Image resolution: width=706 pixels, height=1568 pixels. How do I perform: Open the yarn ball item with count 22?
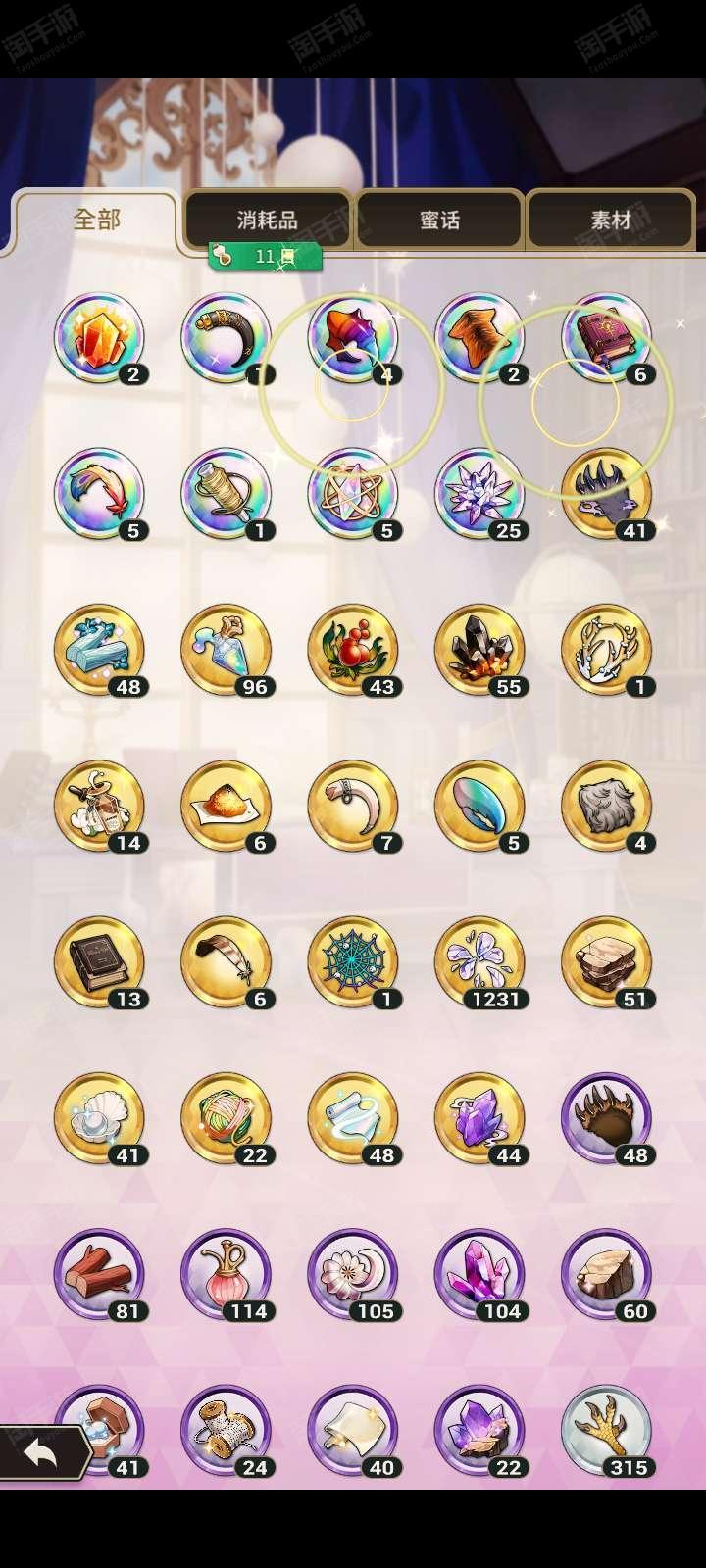[227, 1119]
